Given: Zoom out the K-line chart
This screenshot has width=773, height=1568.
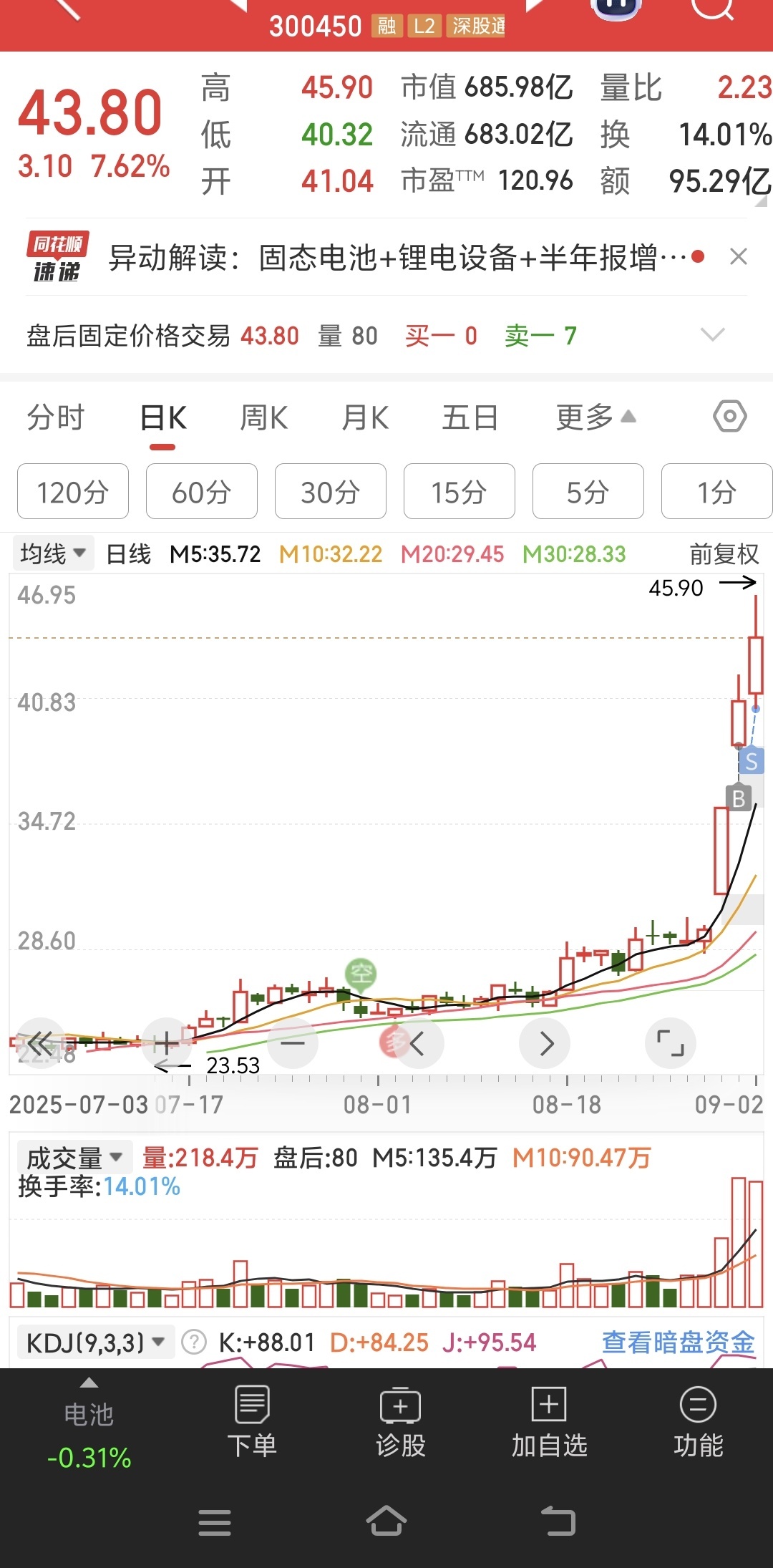Looking at the screenshot, I should 293,1043.
